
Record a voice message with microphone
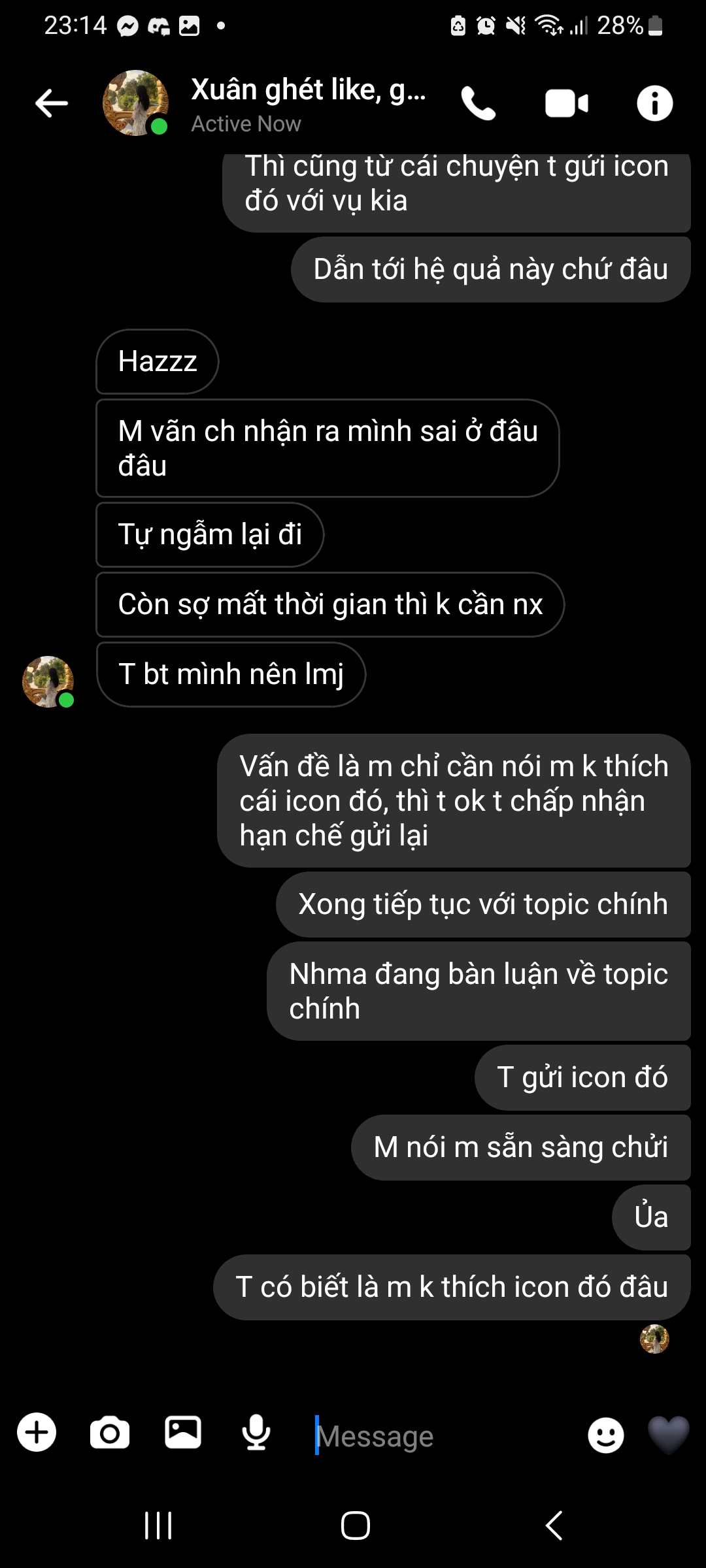[256, 1434]
